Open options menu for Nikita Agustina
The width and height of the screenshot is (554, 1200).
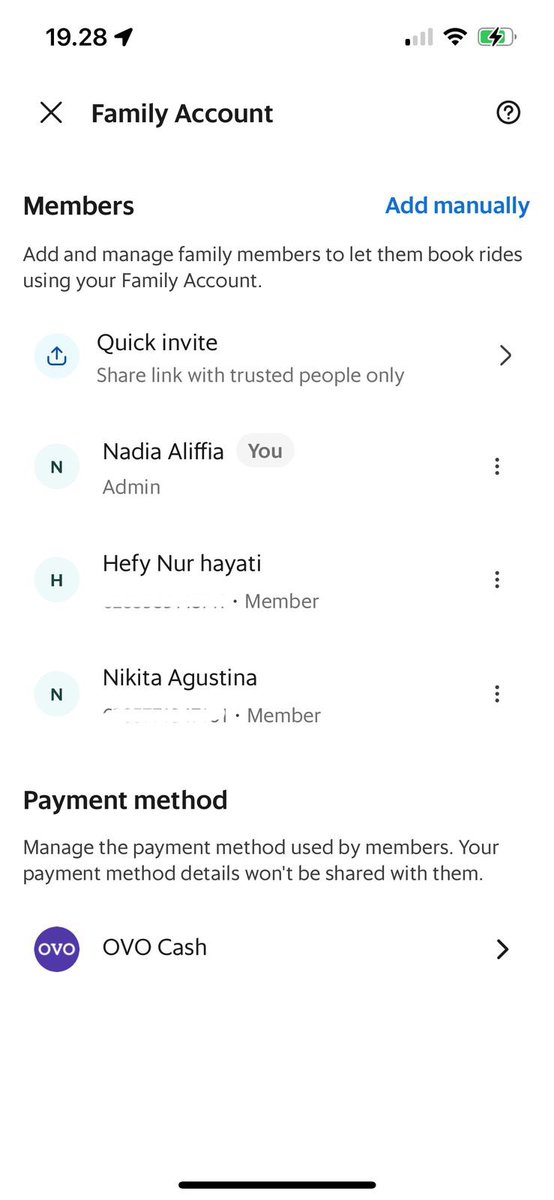[497, 694]
